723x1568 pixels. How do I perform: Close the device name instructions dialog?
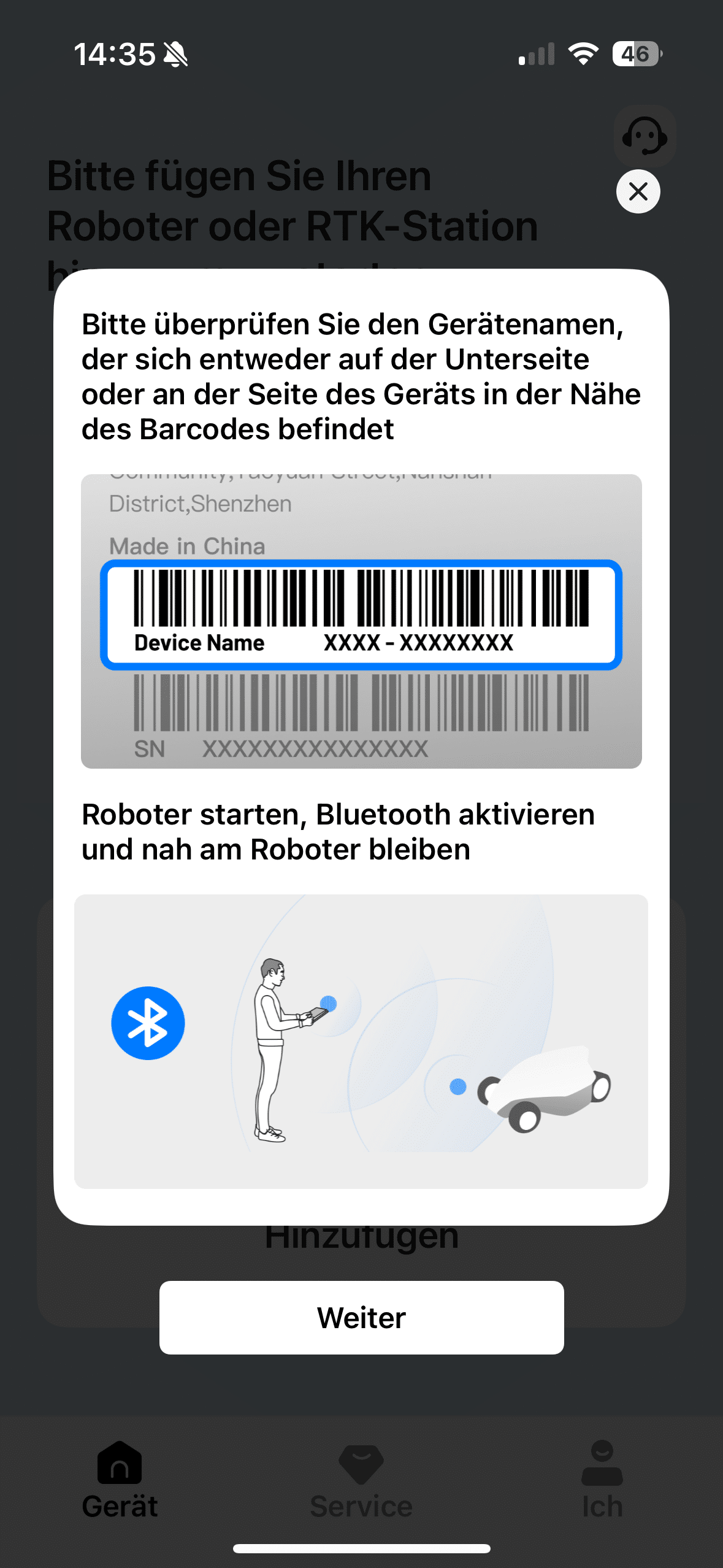pyautogui.click(x=638, y=191)
